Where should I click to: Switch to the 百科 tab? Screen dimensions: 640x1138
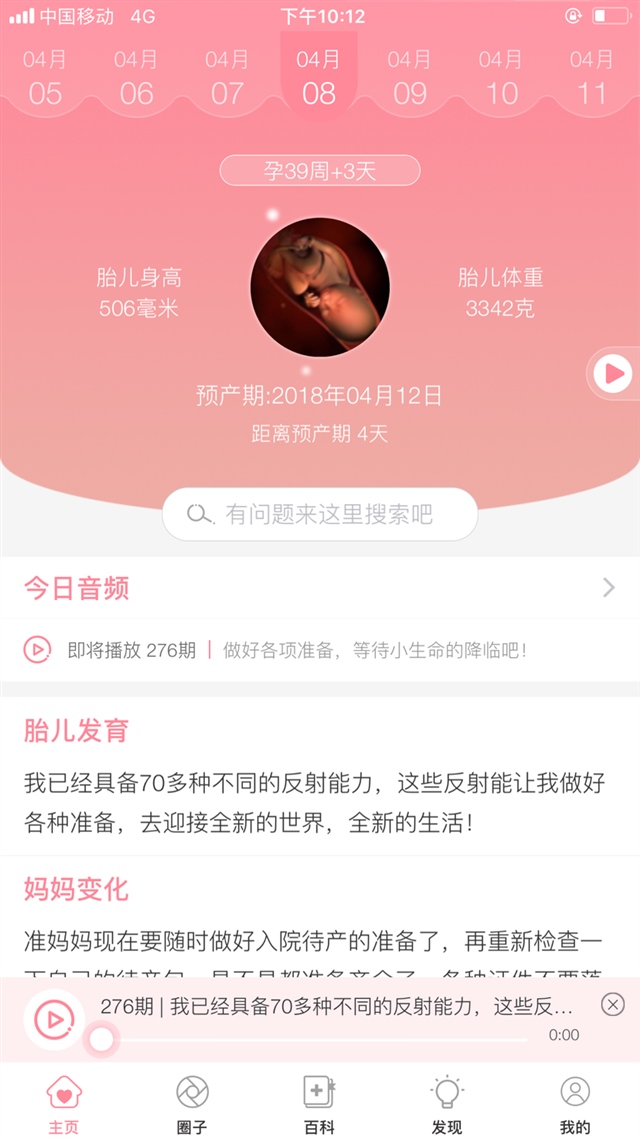[320, 1103]
